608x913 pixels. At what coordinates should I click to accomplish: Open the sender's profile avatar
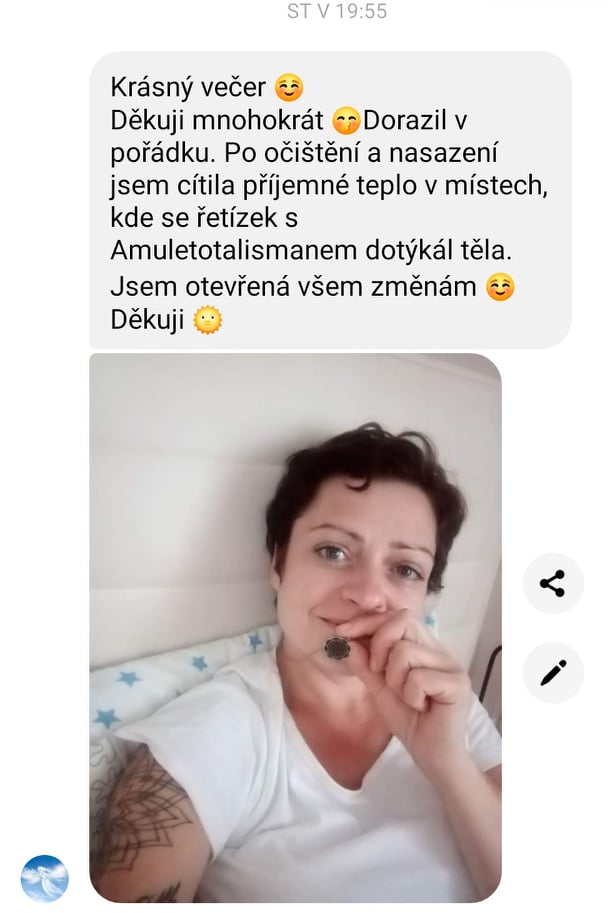[x=45, y=878]
